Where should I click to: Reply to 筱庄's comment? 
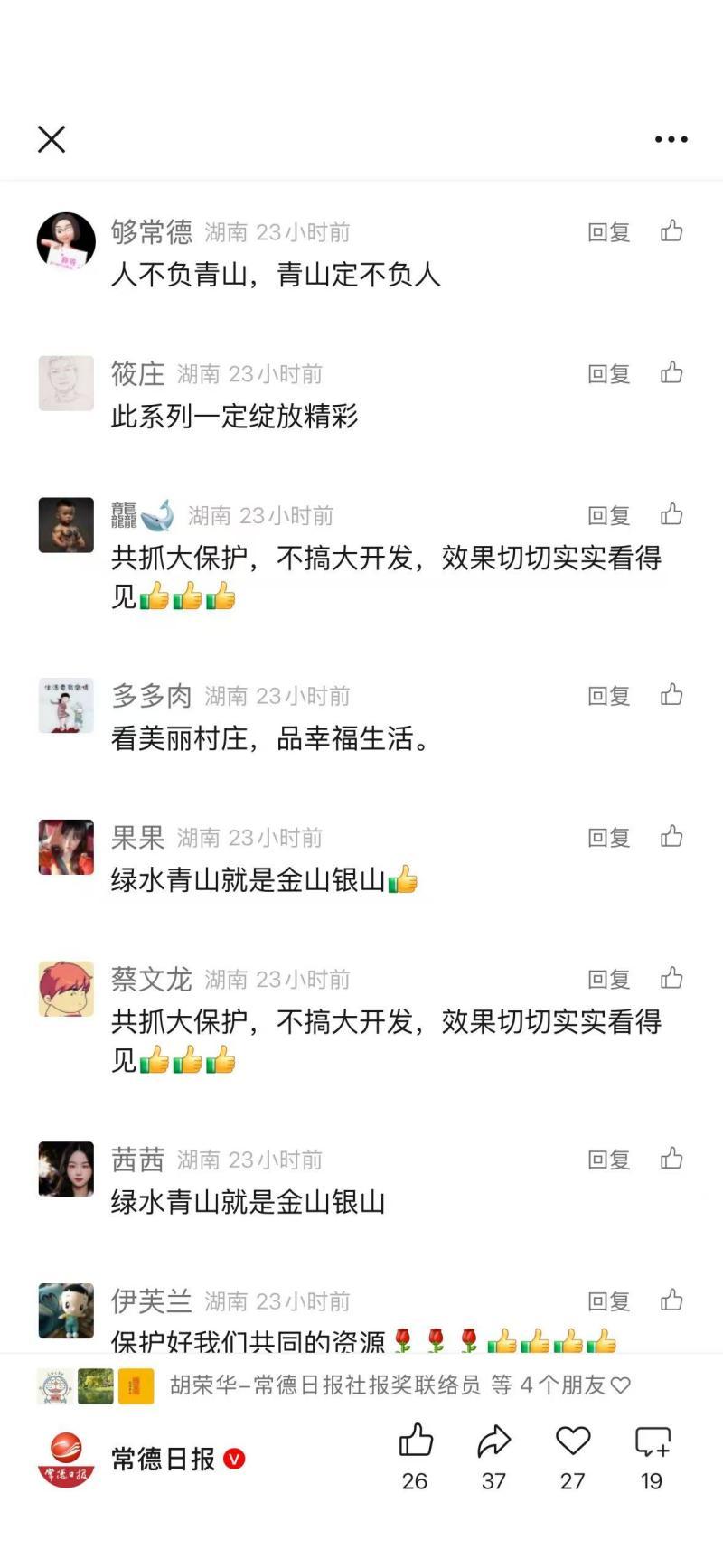click(608, 374)
